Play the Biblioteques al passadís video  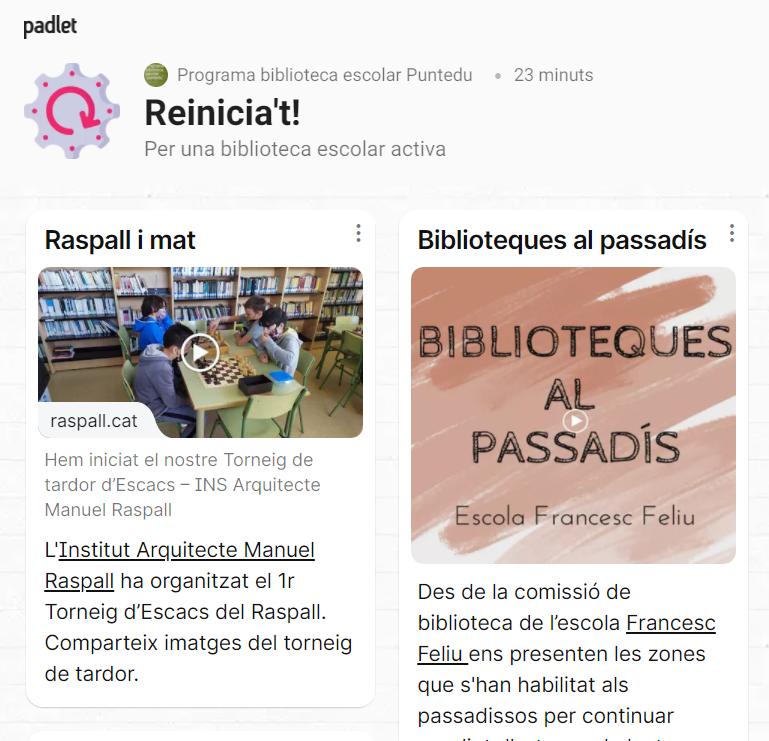coord(574,420)
